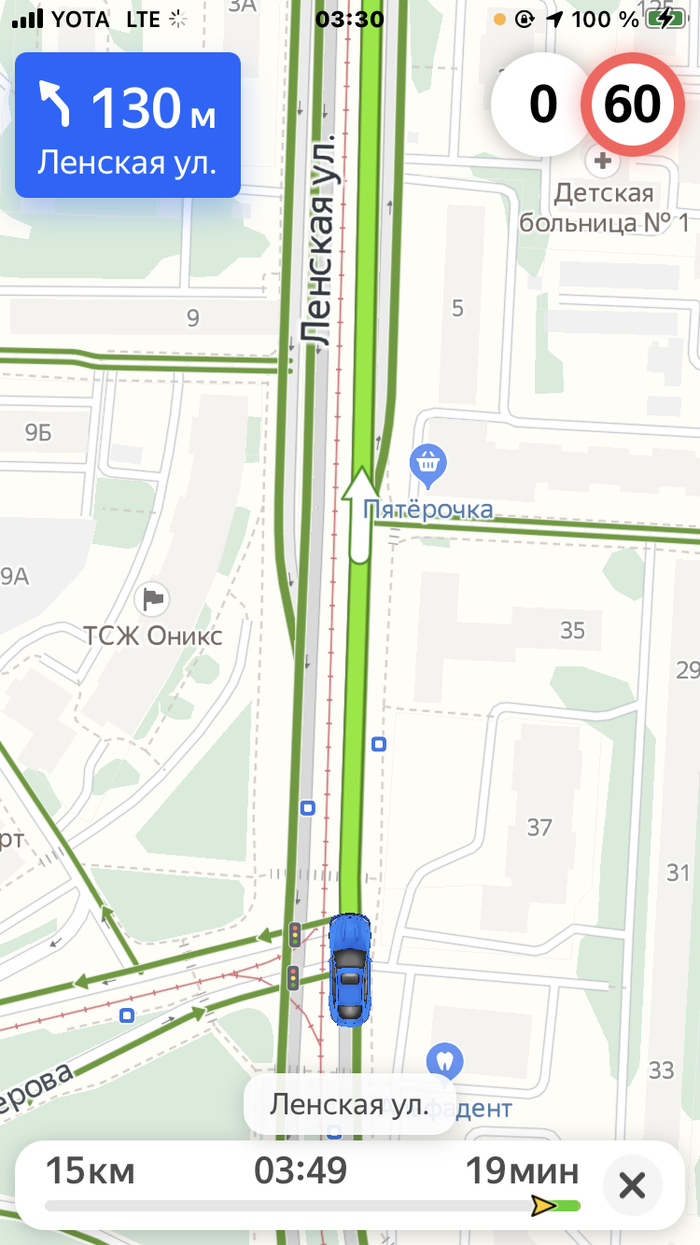This screenshot has width=700, height=1245.
Task: Select the dental clinic tooth marker
Action: pos(442,1061)
